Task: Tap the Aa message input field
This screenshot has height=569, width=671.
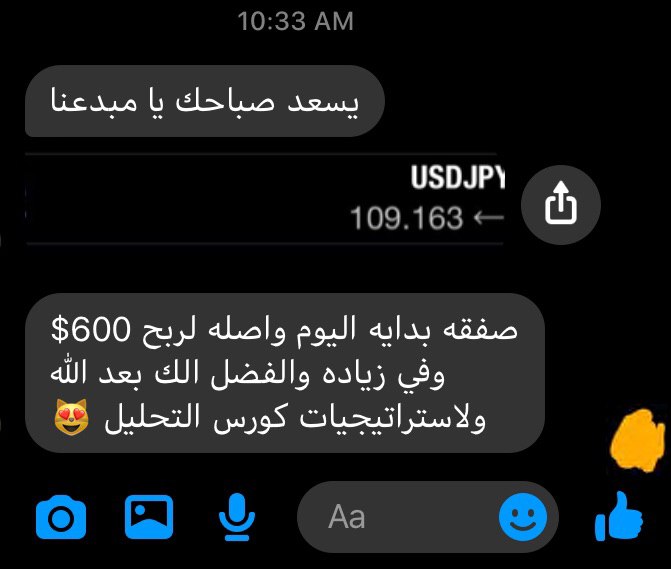Action: coord(400,517)
